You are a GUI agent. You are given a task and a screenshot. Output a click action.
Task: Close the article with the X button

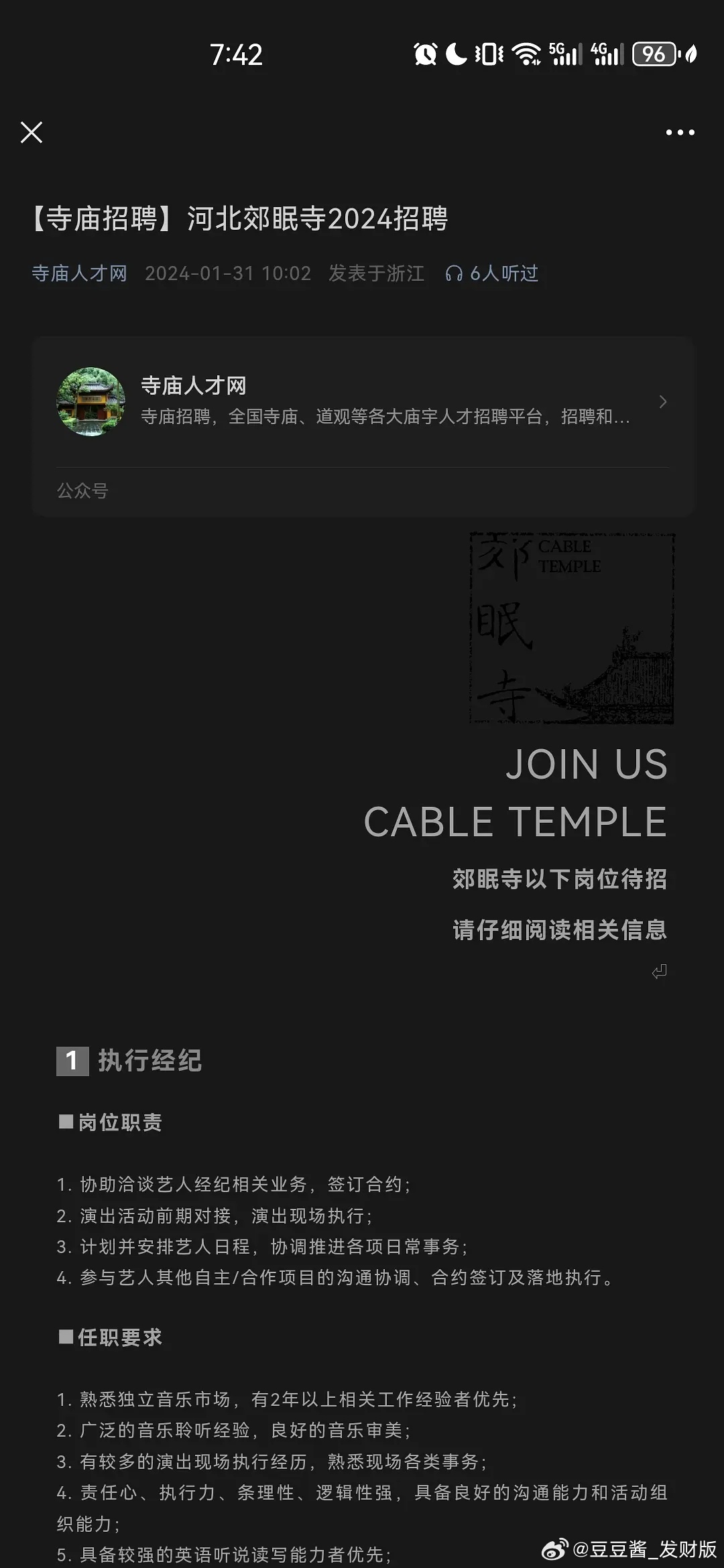point(32,133)
